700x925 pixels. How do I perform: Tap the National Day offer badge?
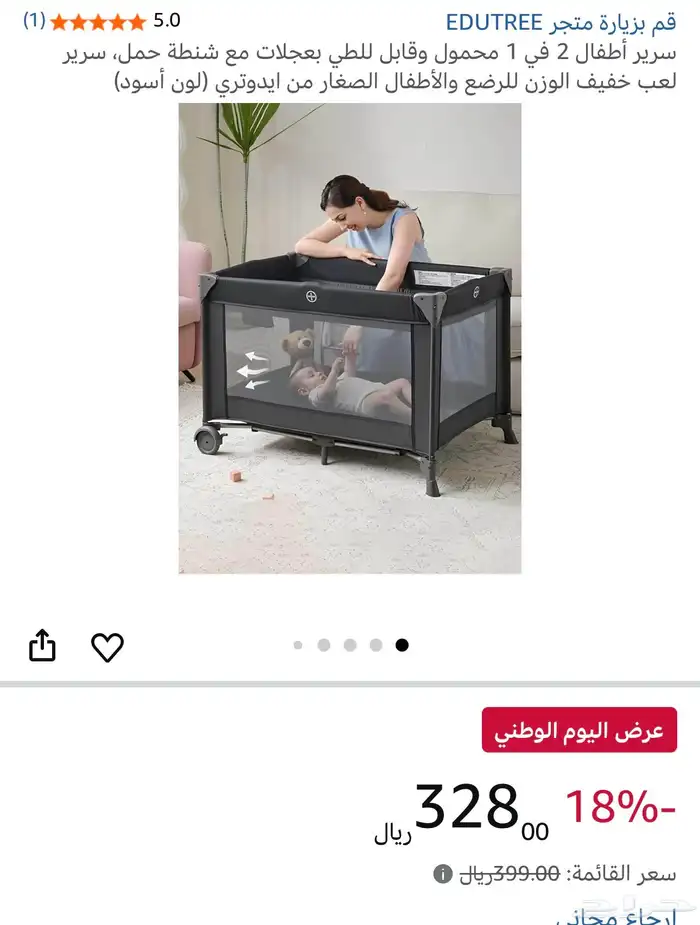579,730
